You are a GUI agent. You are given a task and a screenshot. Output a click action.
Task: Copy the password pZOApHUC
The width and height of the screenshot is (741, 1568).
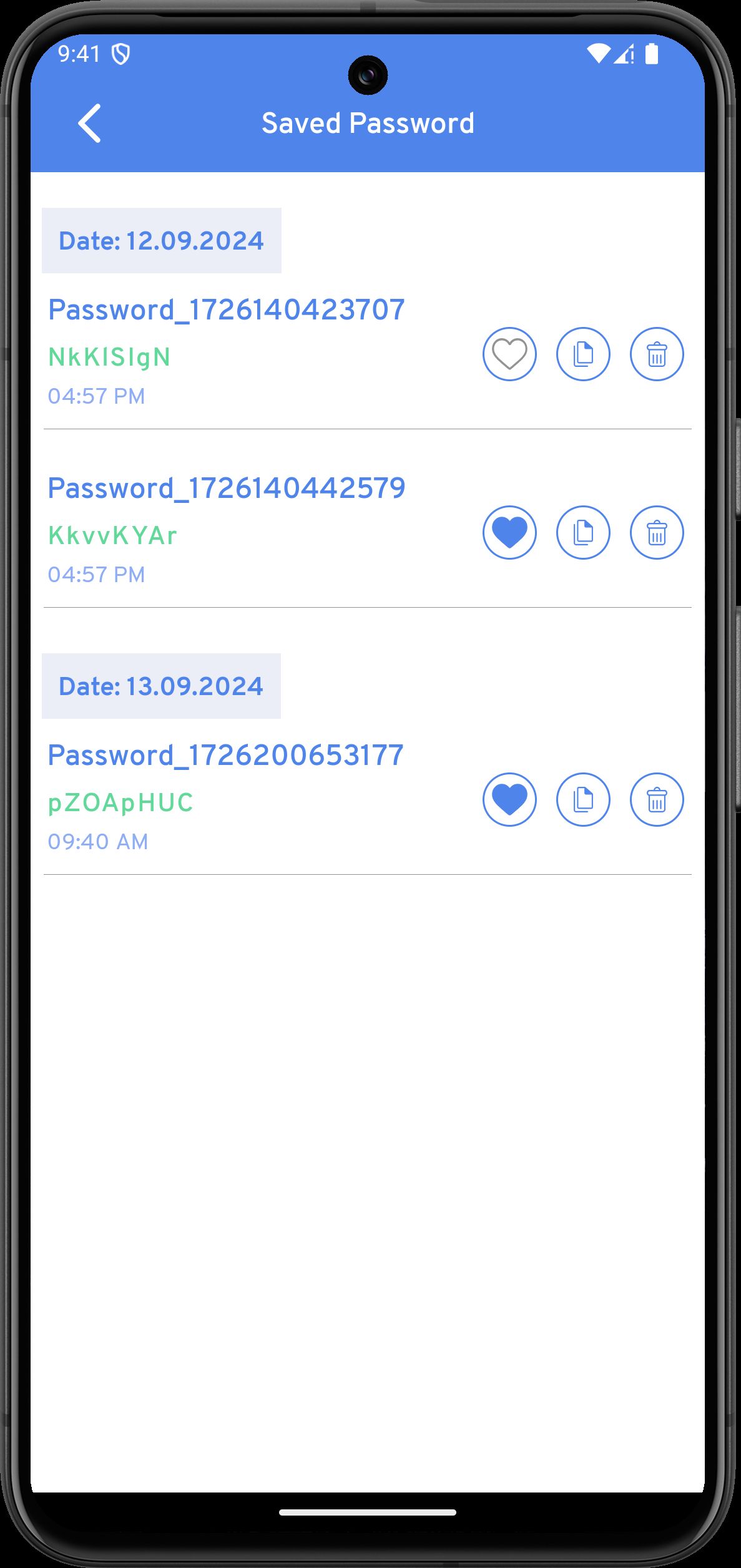pos(583,799)
